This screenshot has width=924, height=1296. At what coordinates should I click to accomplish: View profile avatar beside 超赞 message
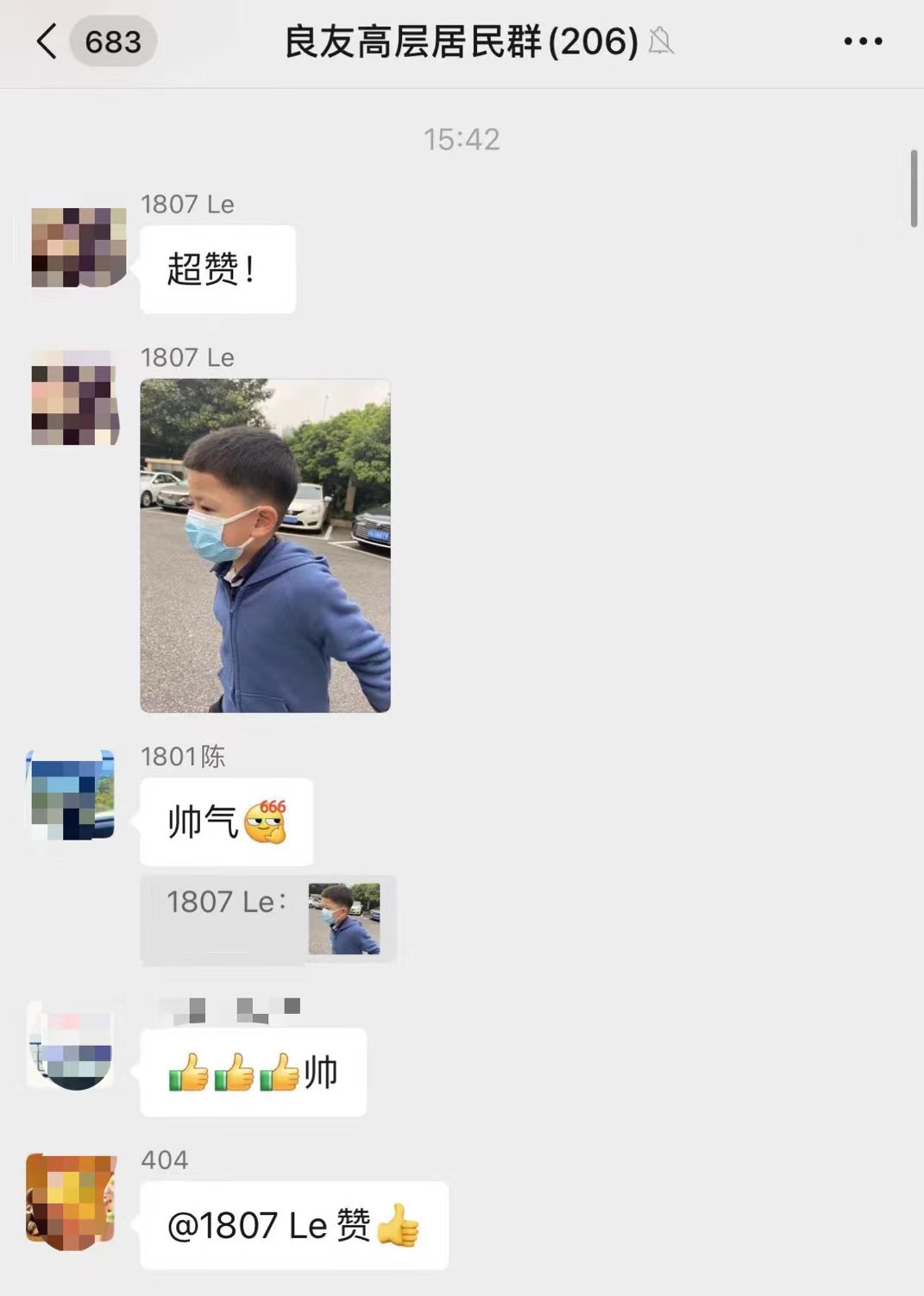(x=79, y=247)
